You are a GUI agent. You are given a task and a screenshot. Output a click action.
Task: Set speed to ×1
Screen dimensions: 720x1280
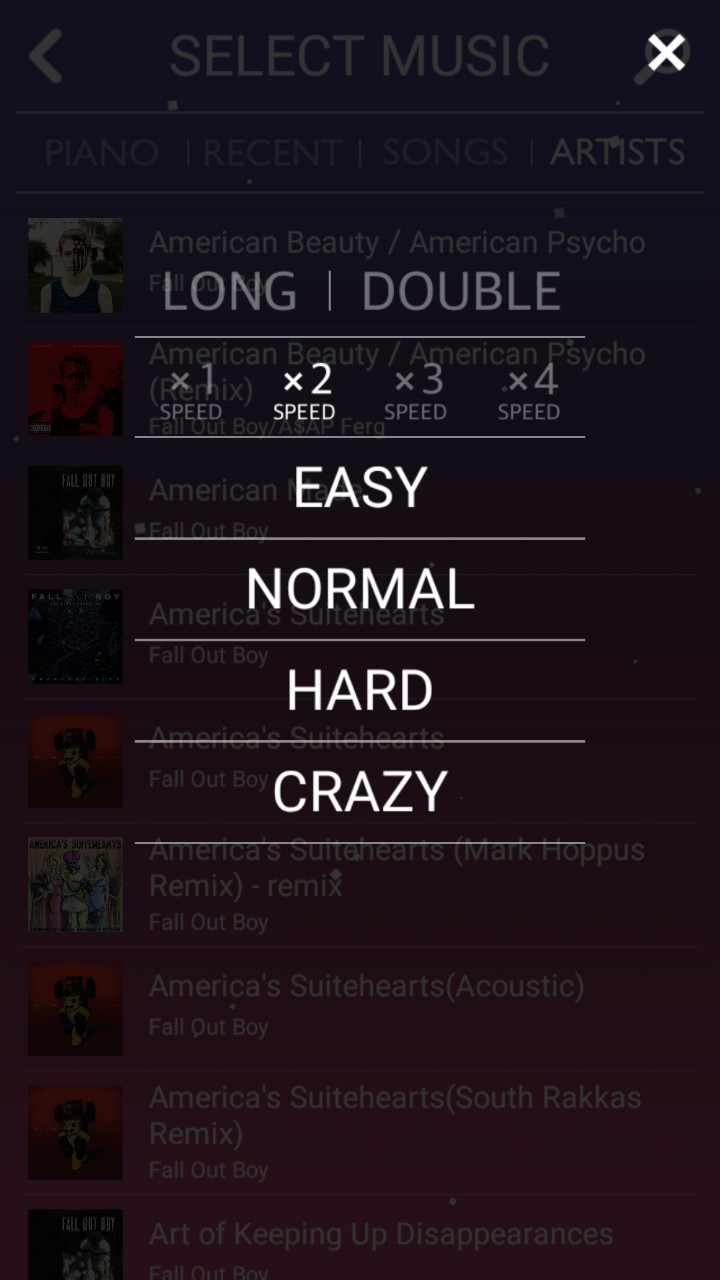(191, 392)
